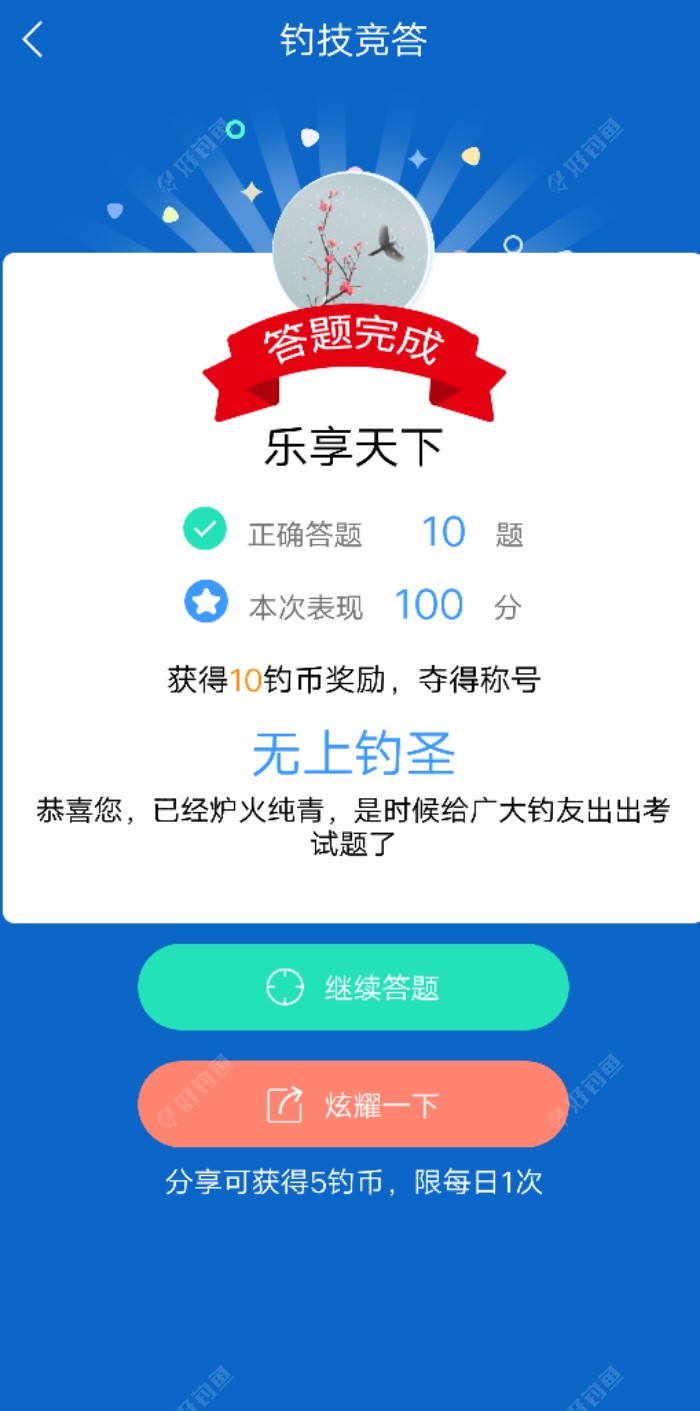Tap the 继续答题 button to continue the quiz
Screen dimensions: 700x1411
pyautogui.click(x=353, y=987)
